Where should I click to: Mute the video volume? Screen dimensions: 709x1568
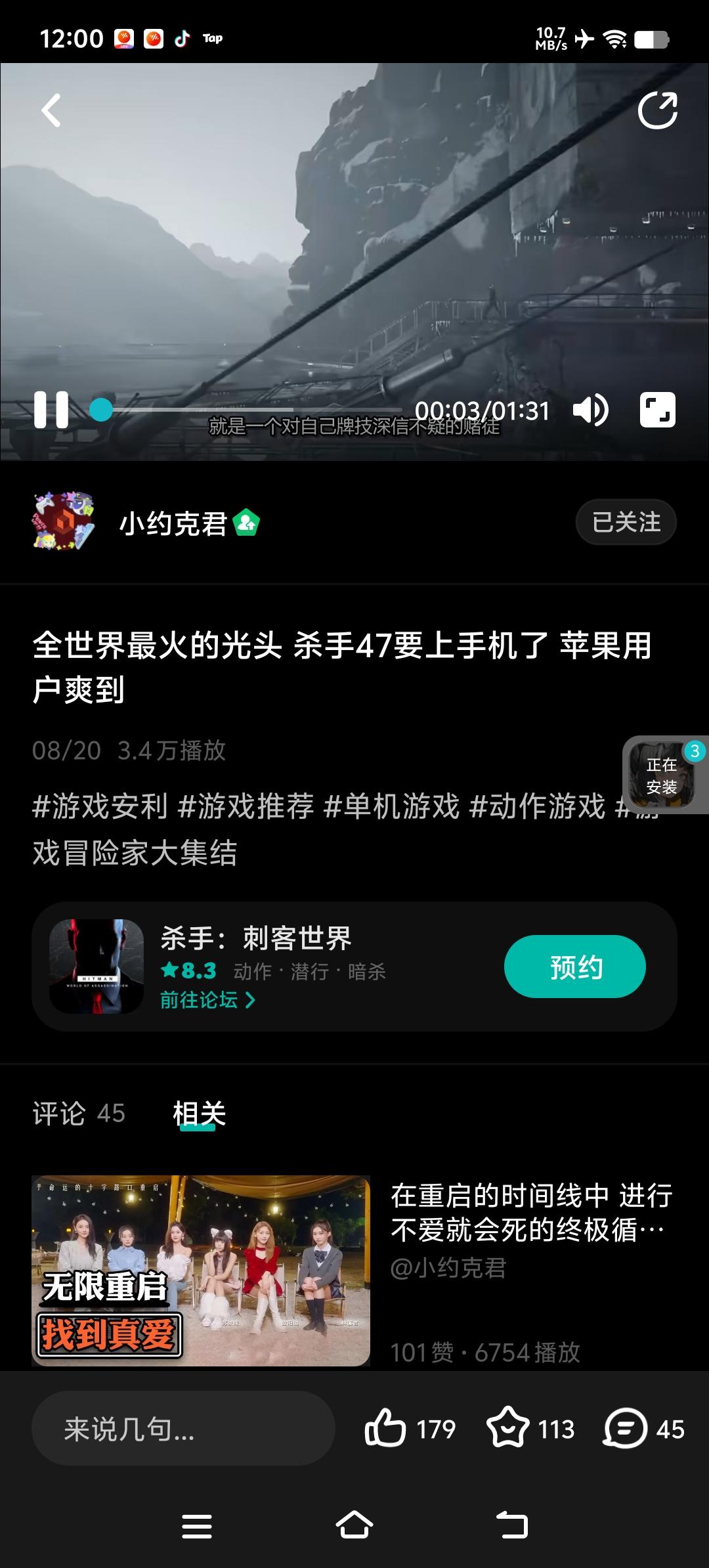coord(591,408)
